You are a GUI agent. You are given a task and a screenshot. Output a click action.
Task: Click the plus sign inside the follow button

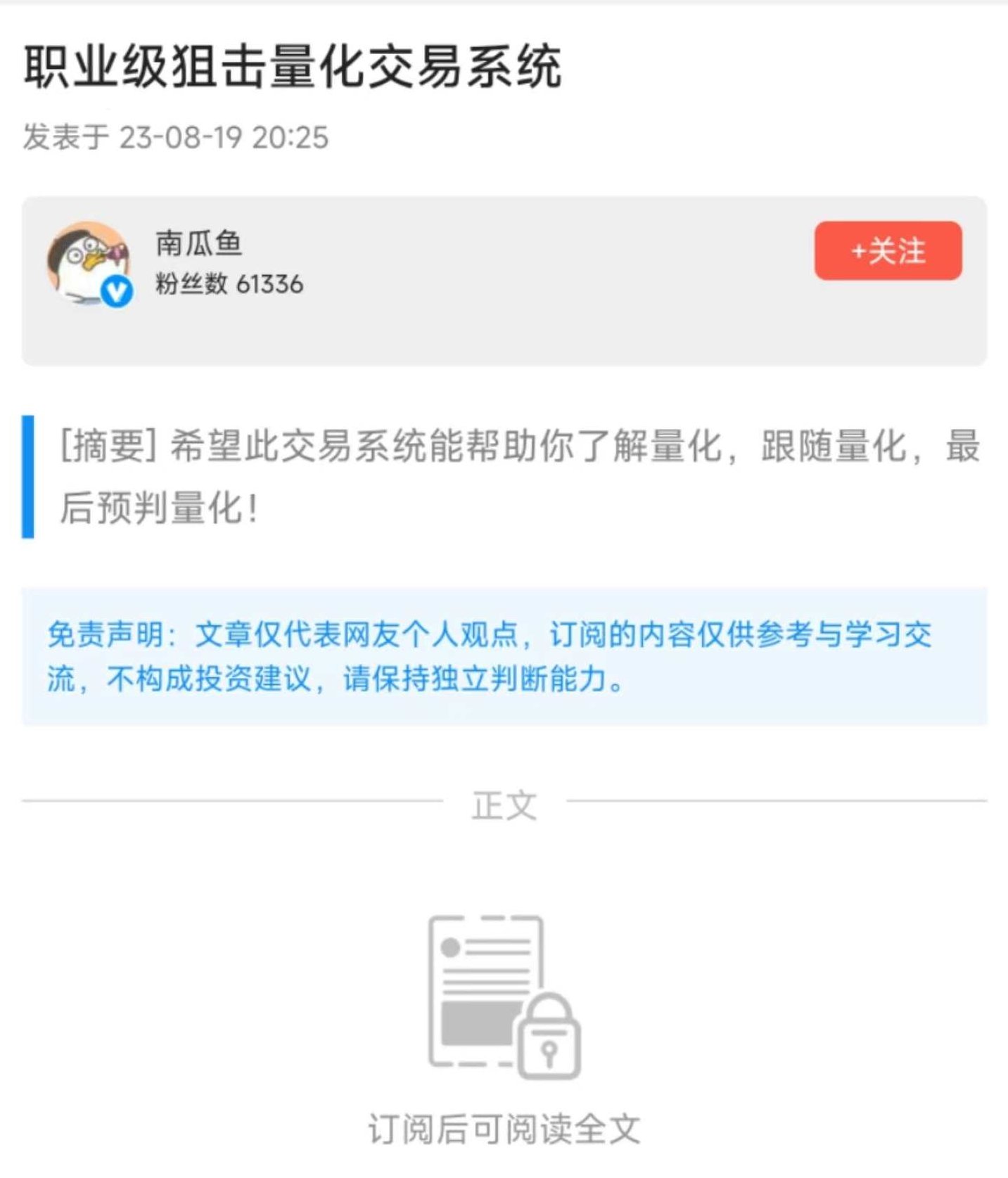tap(859, 250)
